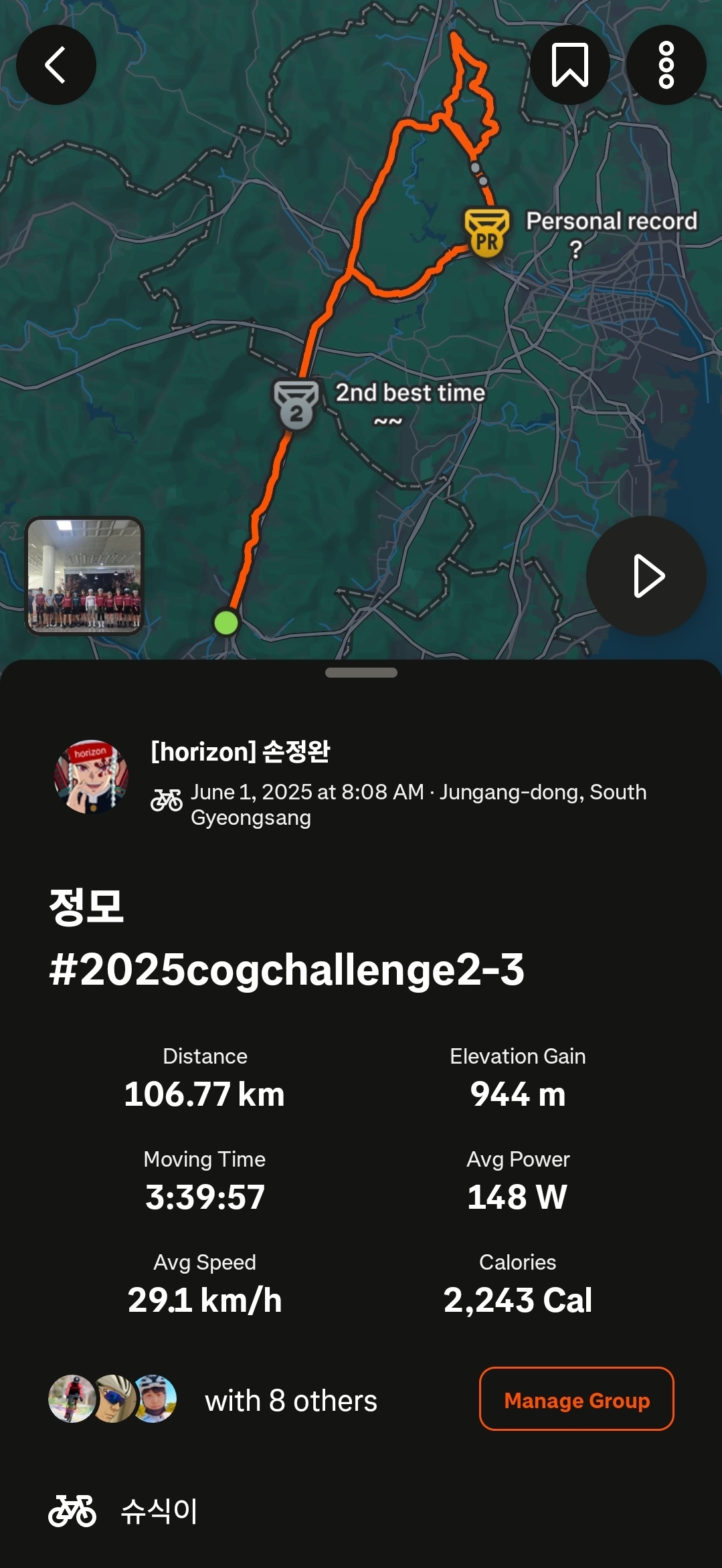This screenshot has width=722, height=1568.
Task: Play the route flyover animation
Action: pos(646,576)
